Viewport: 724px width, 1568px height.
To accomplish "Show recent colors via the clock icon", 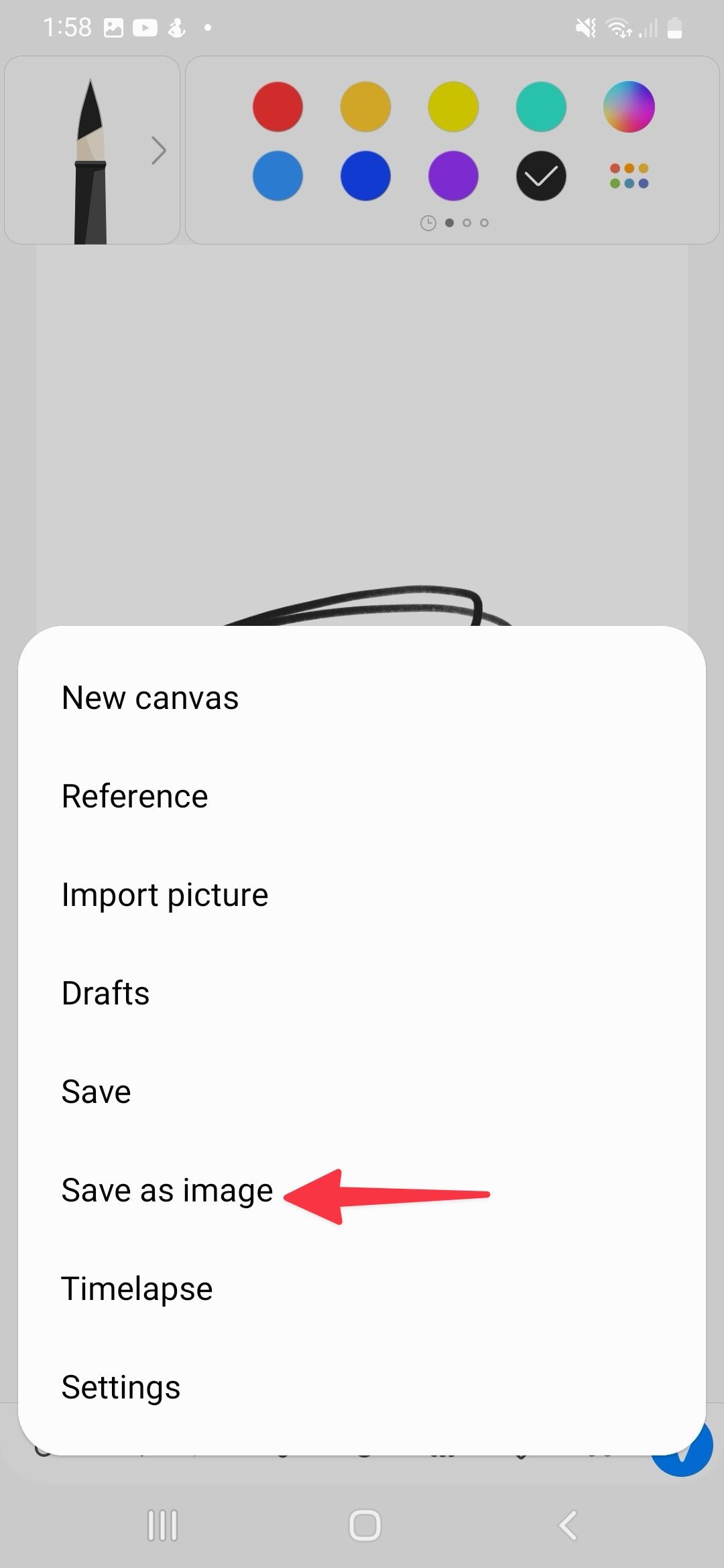I will [x=429, y=222].
